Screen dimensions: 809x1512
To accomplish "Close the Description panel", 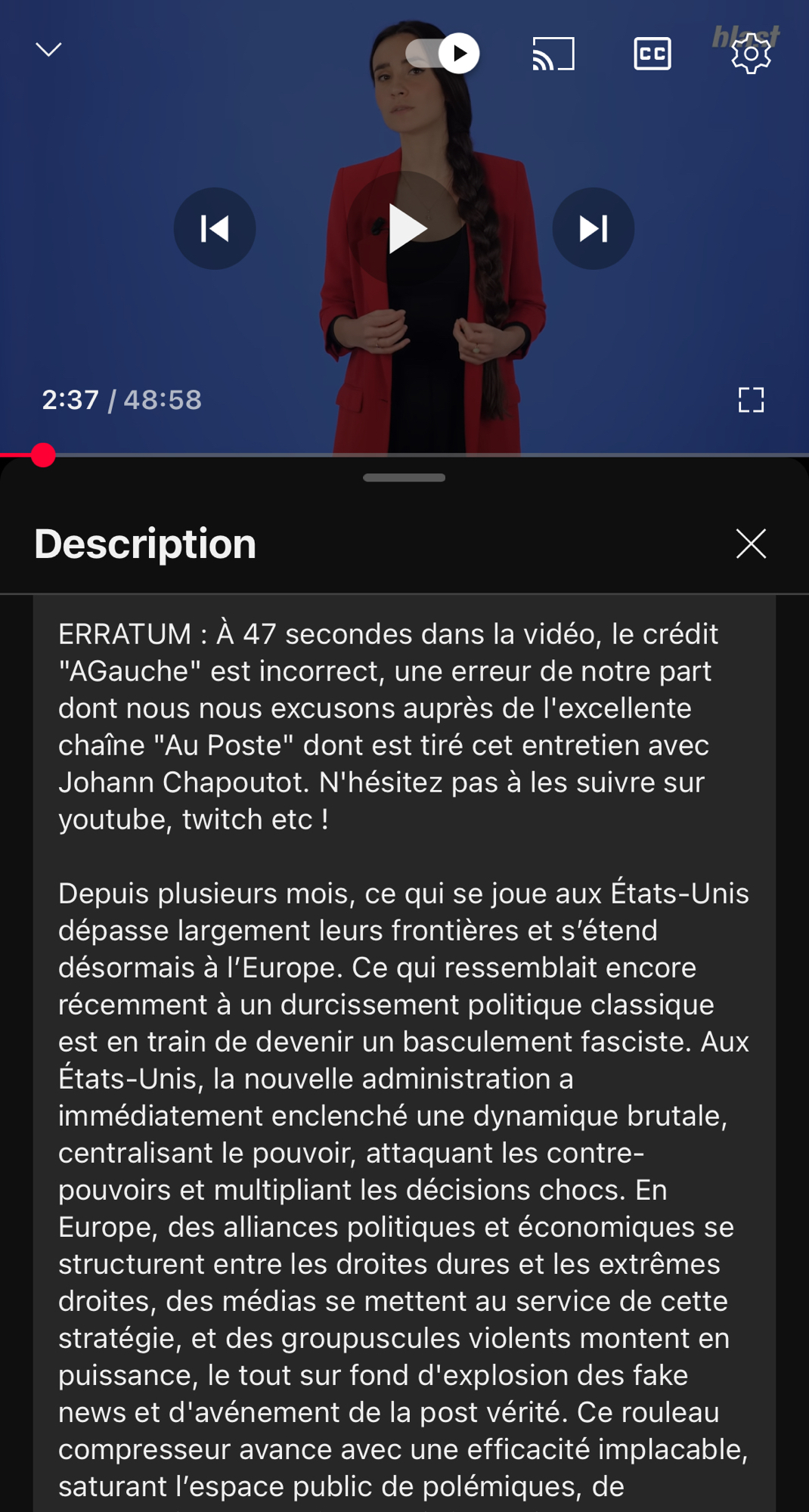I will [x=751, y=544].
